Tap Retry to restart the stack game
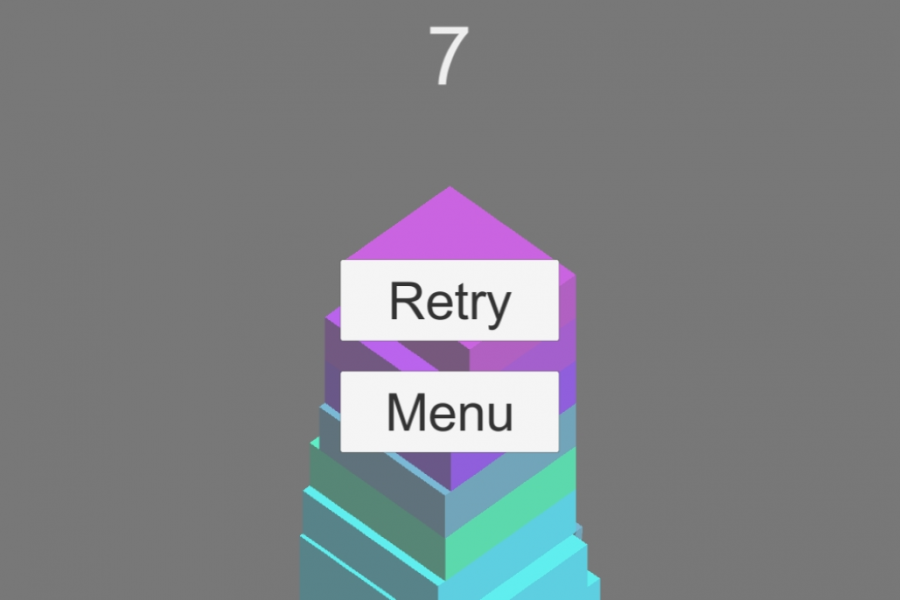The width and height of the screenshot is (900, 600). pyautogui.click(x=449, y=301)
